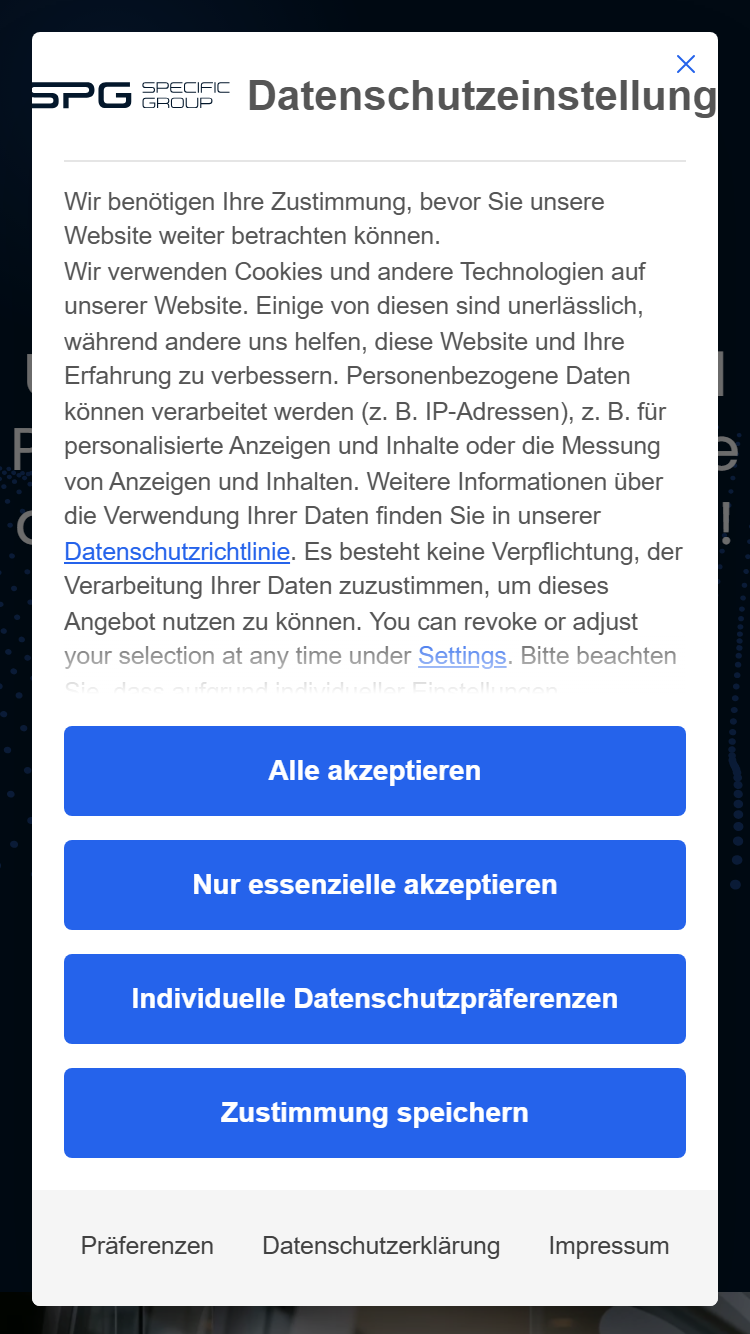Tap Alle akzeptieren button
This screenshot has width=750, height=1334.
375,771
